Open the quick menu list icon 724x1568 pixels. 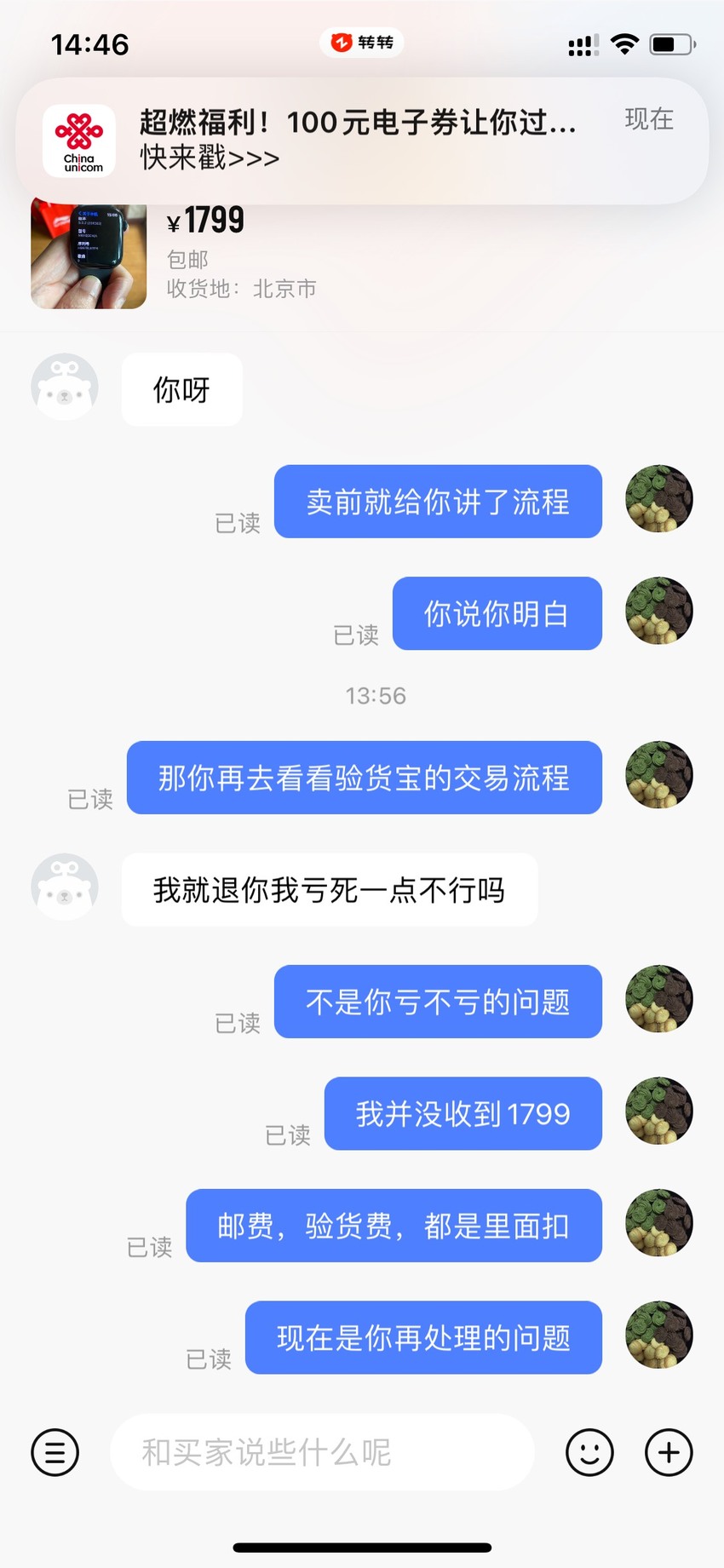(55, 1452)
